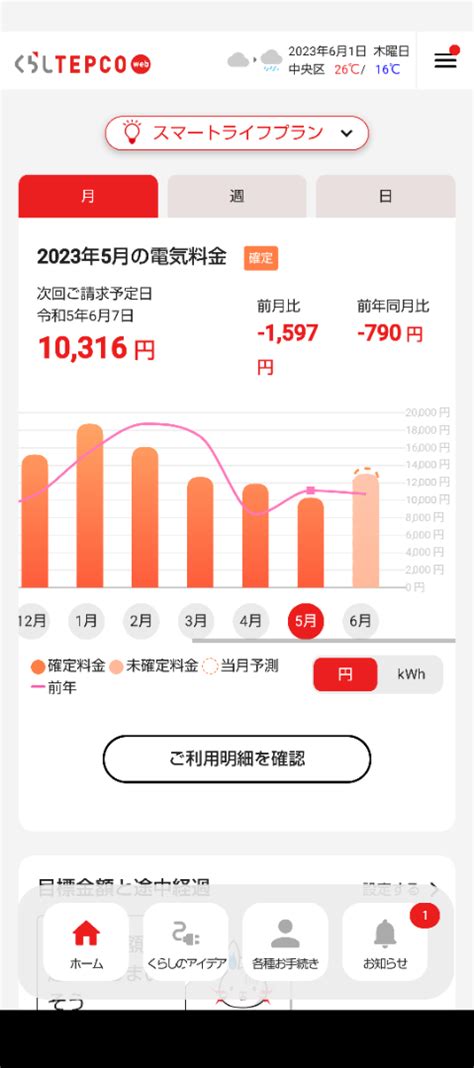Show chart in 円
This screenshot has height=1068, width=474.
click(x=345, y=674)
